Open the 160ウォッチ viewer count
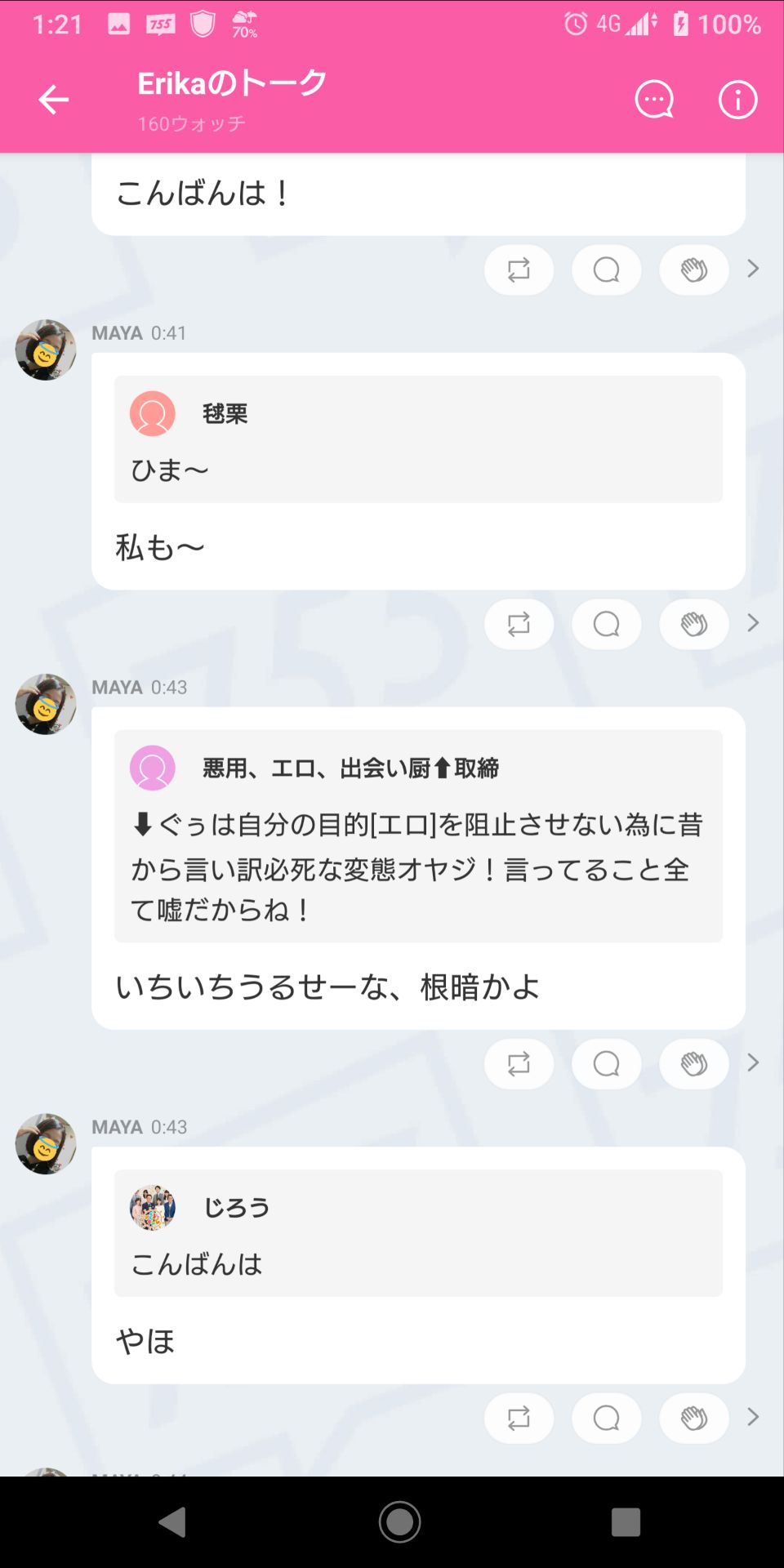This screenshot has width=784, height=1568. coord(192,124)
